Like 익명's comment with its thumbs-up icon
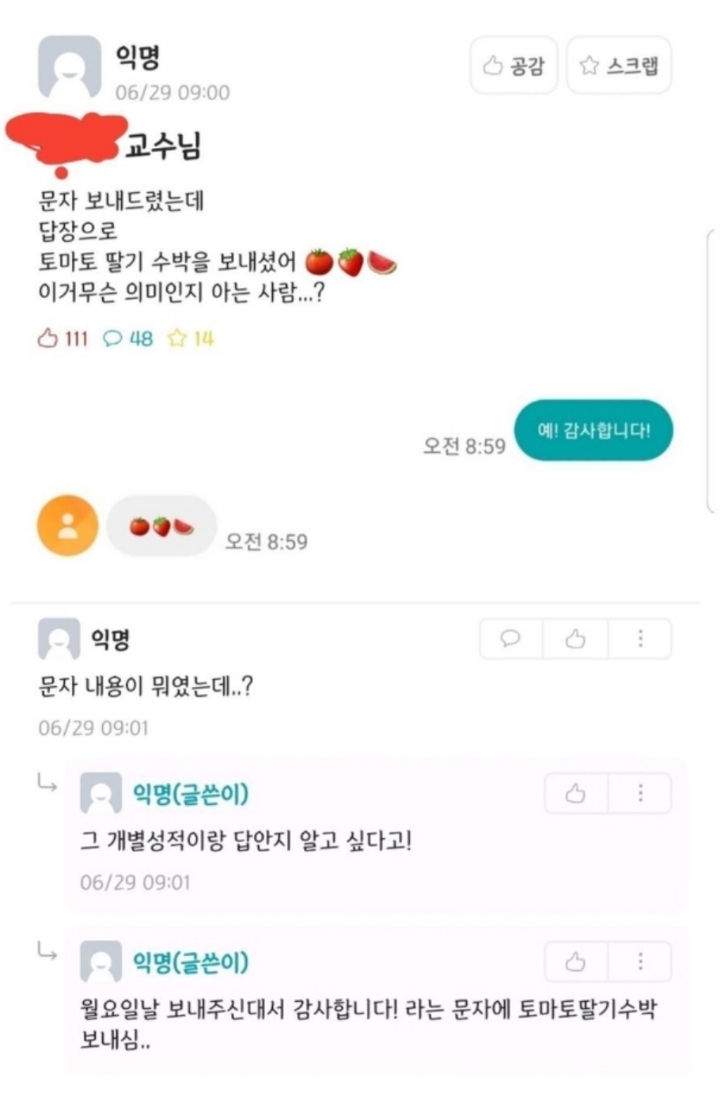The image size is (720, 1099). [x=573, y=640]
